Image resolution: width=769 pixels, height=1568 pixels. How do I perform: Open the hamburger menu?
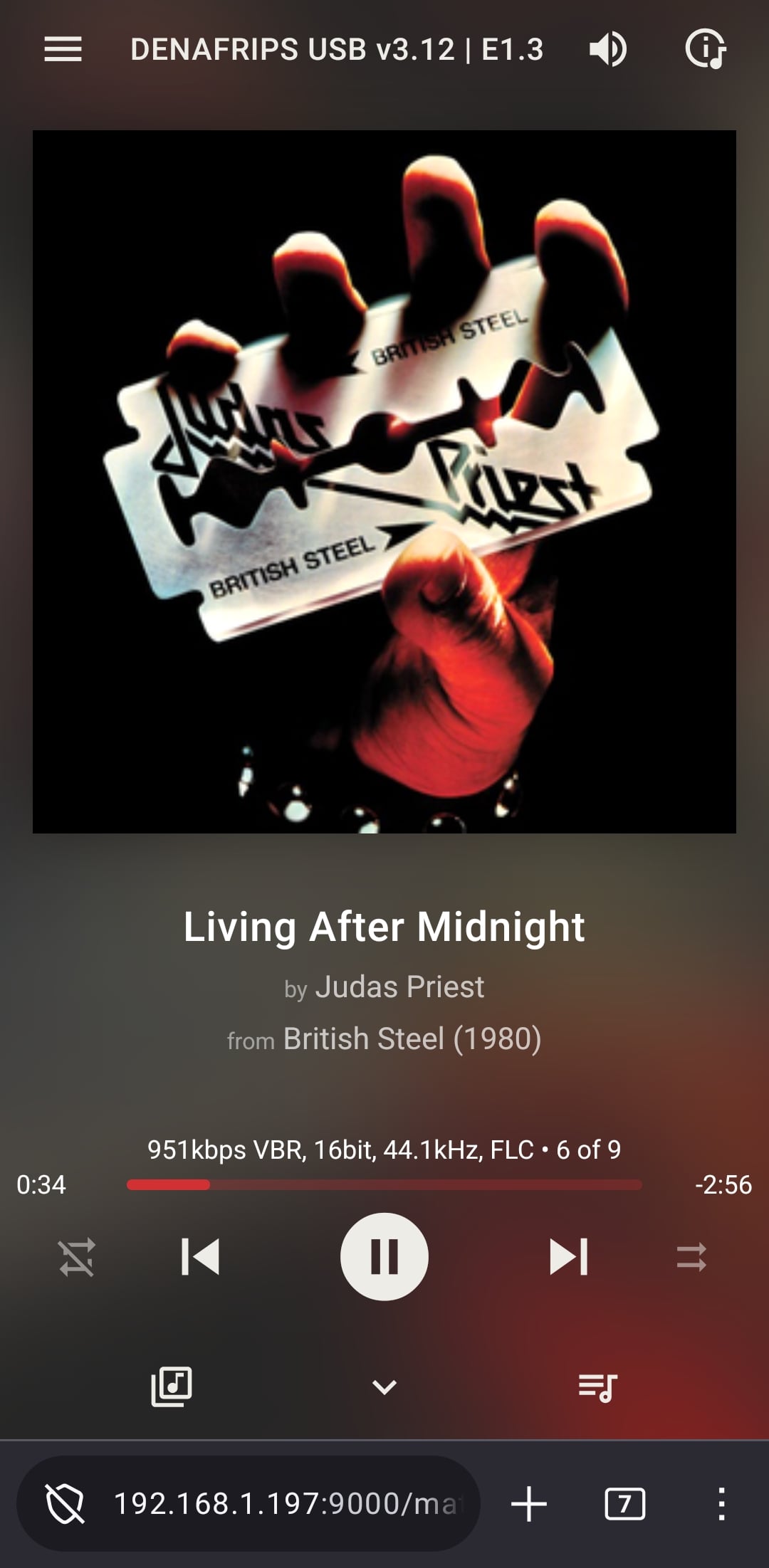pos(63,49)
